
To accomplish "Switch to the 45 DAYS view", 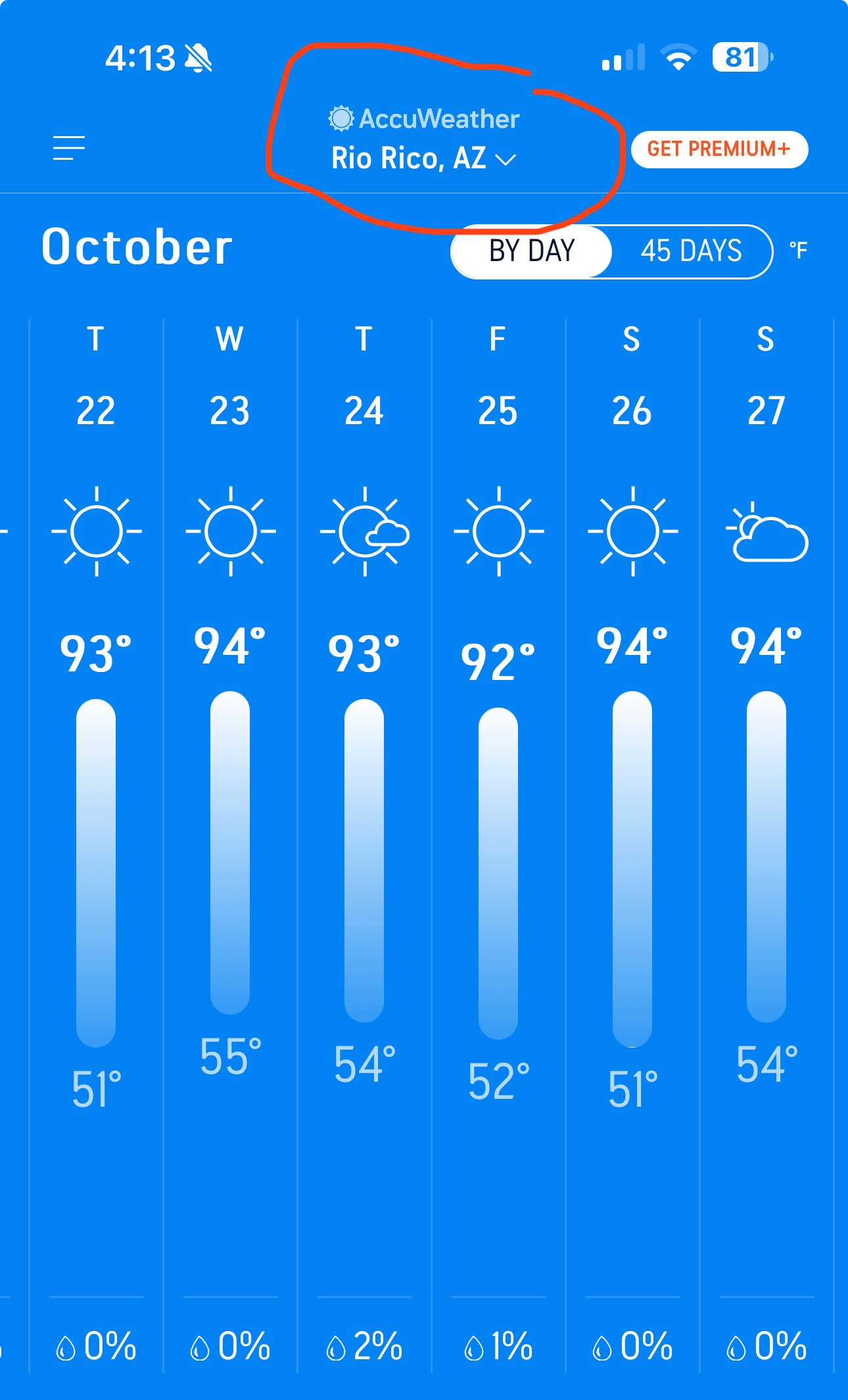I will 691,251.
